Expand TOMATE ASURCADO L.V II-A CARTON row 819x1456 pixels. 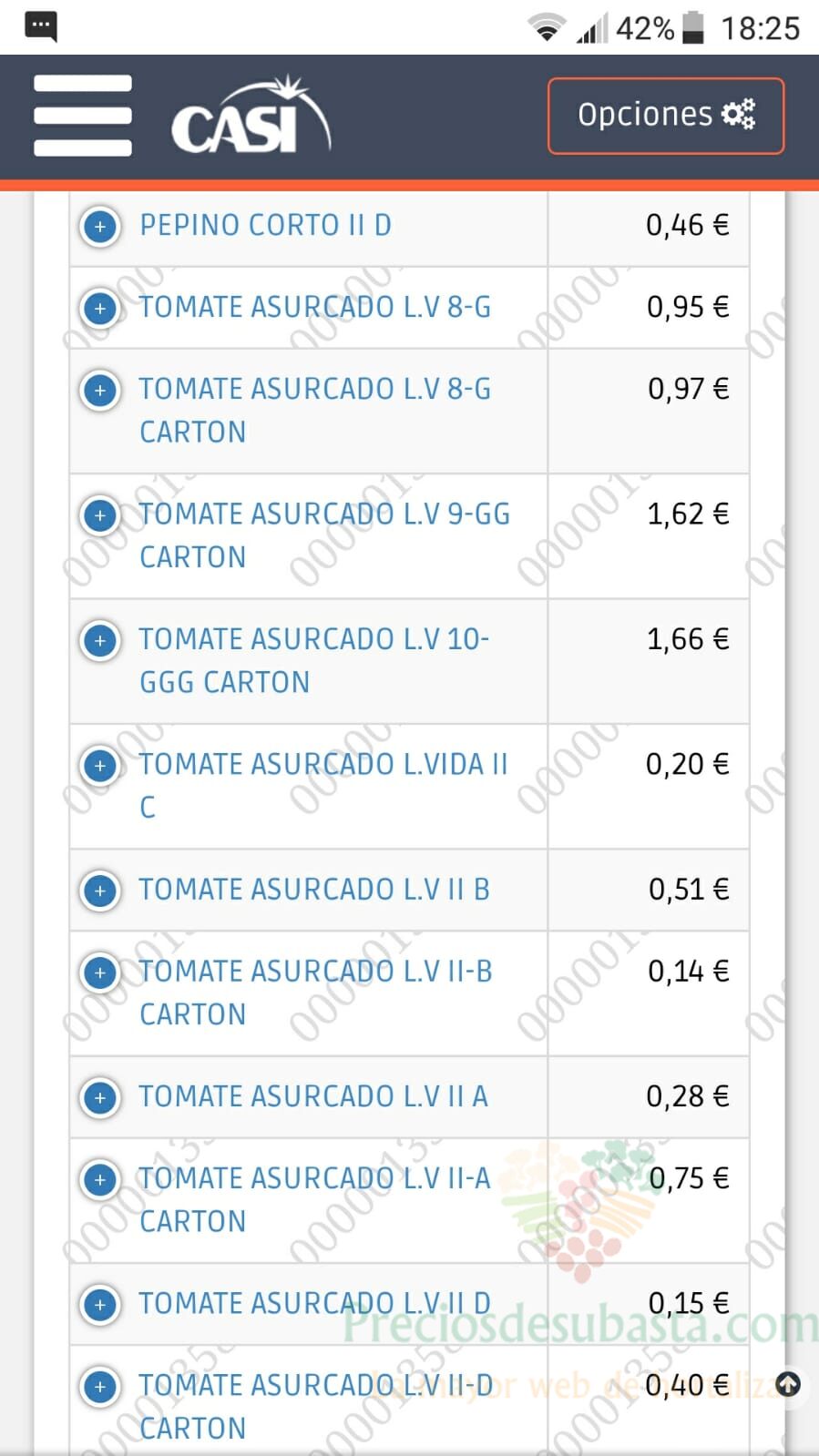pos(100,1179)
